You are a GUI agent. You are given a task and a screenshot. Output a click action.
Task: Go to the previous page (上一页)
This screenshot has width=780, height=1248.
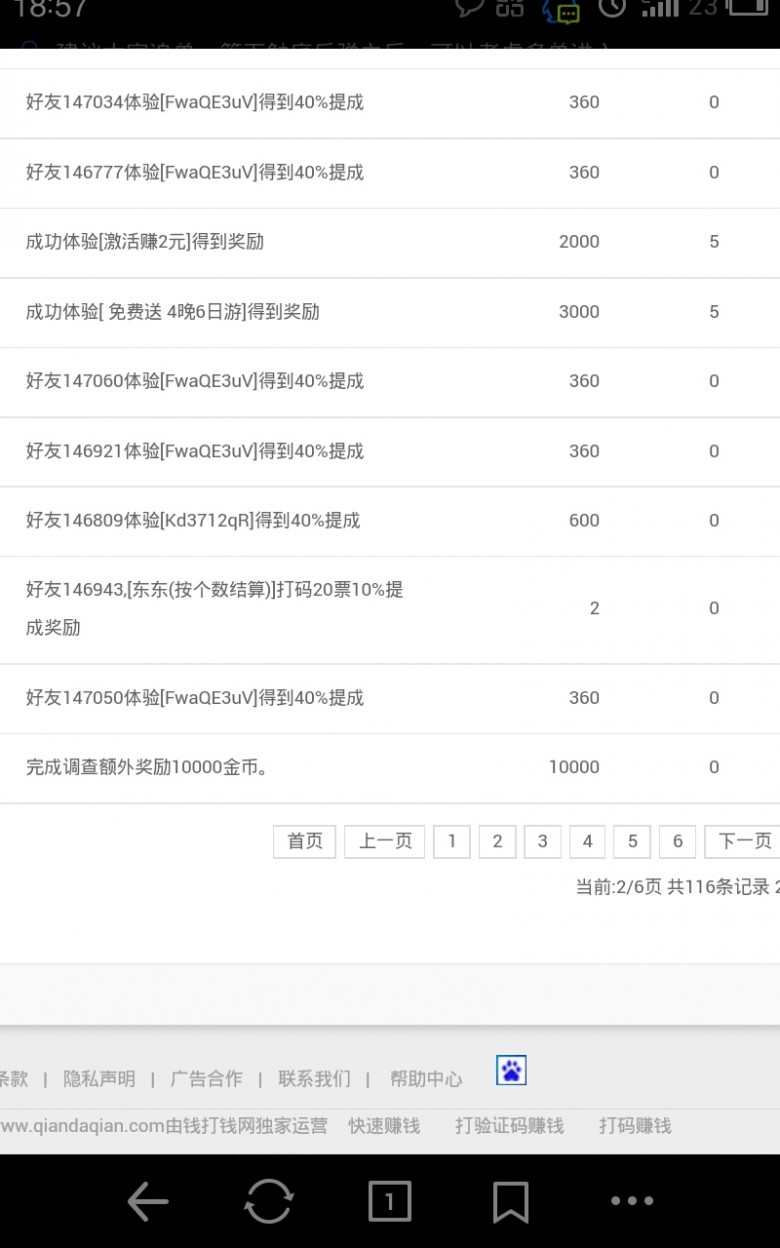click(385, 841)
